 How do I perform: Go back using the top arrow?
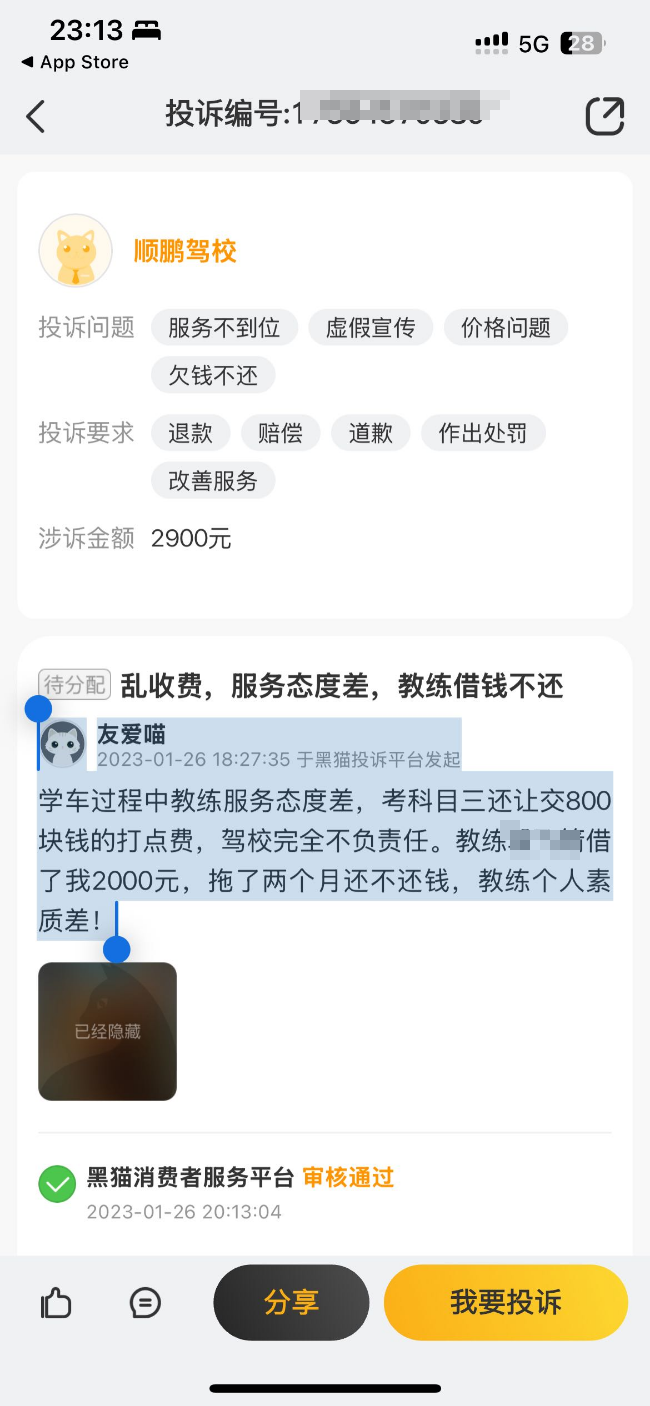[36, 116]
